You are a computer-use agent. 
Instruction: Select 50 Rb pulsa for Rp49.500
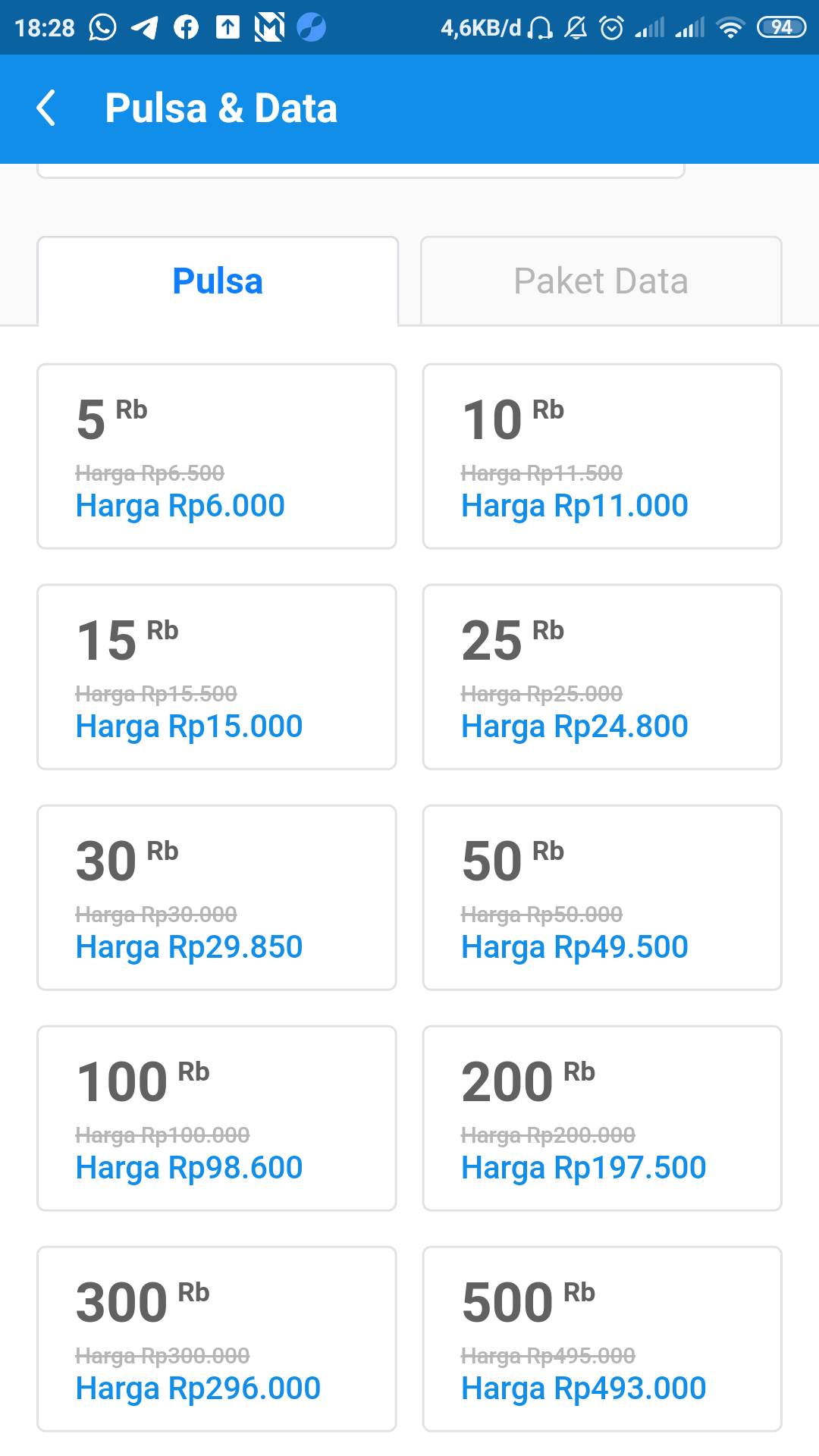(602, 898)
